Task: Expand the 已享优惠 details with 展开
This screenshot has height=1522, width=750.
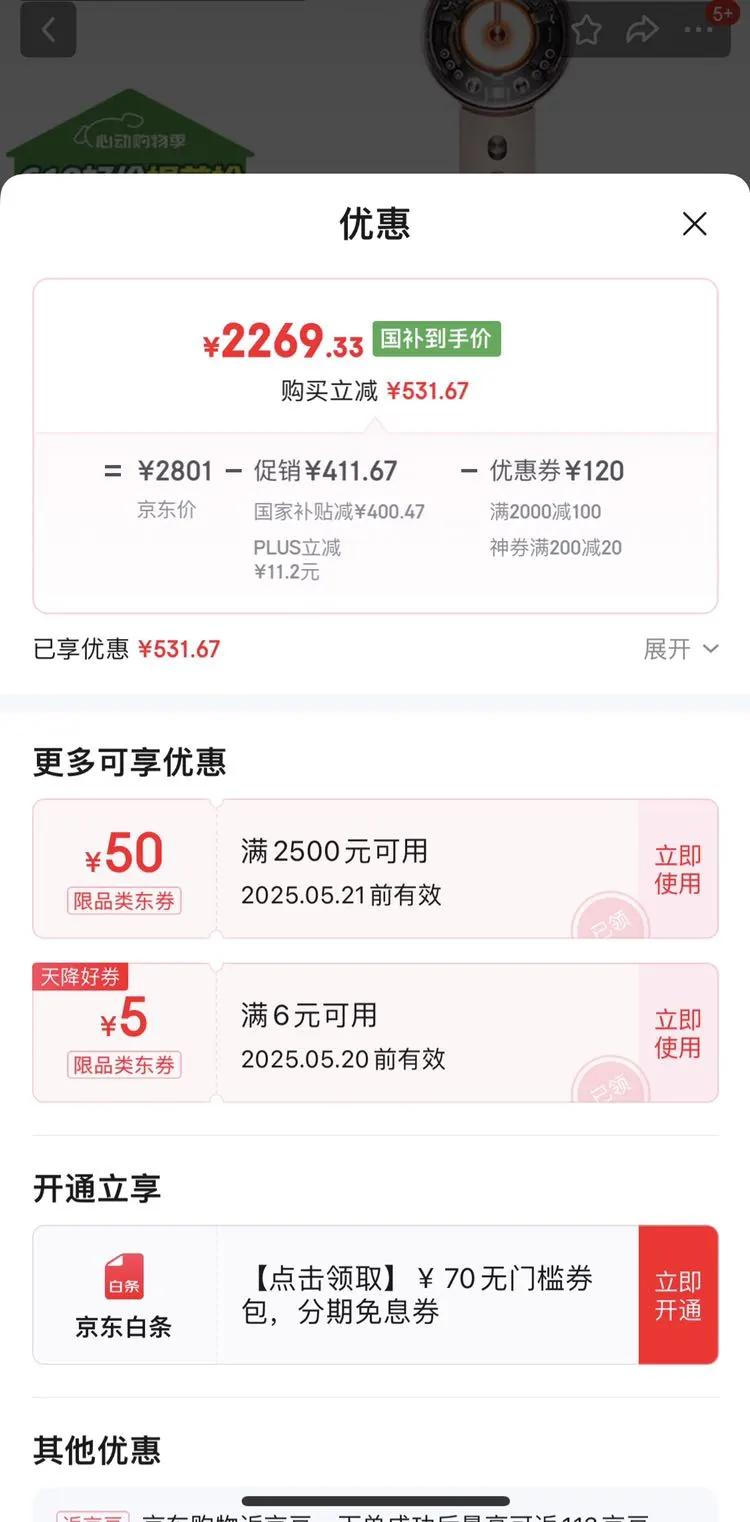Action: point(681,649)
